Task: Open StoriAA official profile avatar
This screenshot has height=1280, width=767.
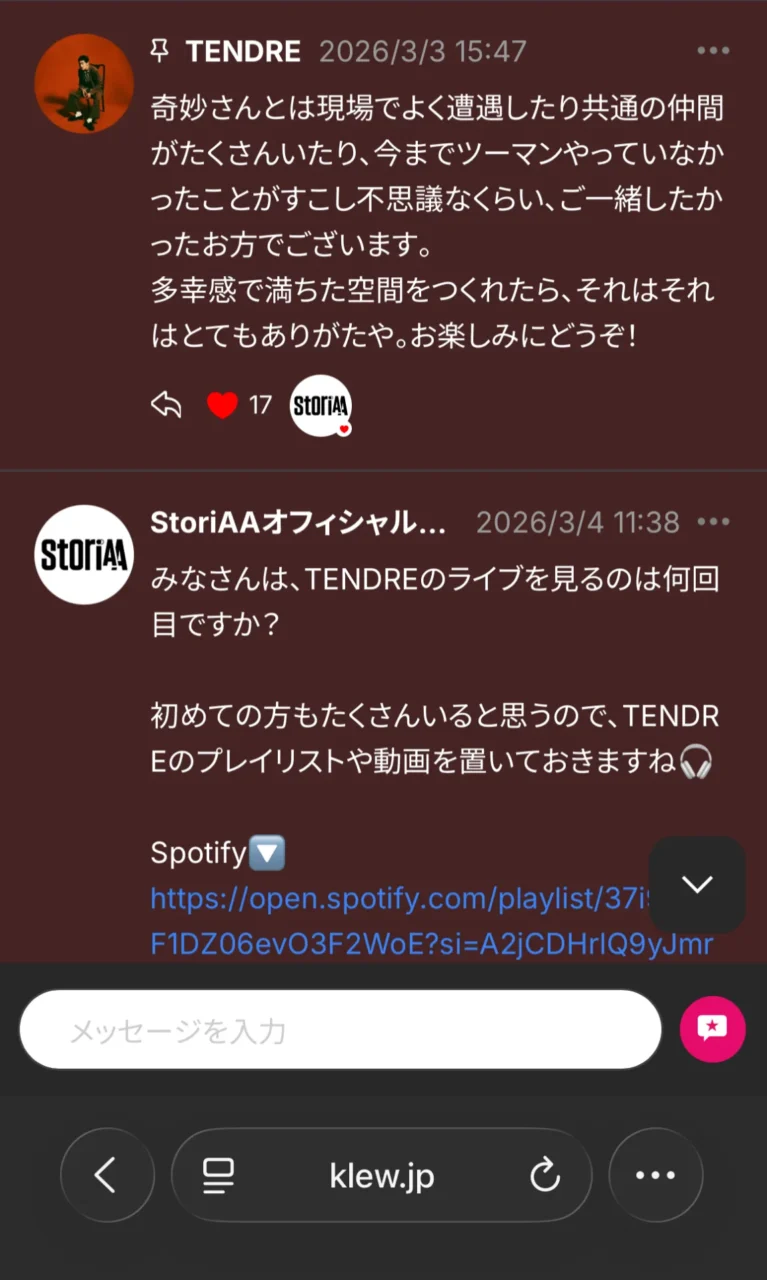Action: coord(84,554)
